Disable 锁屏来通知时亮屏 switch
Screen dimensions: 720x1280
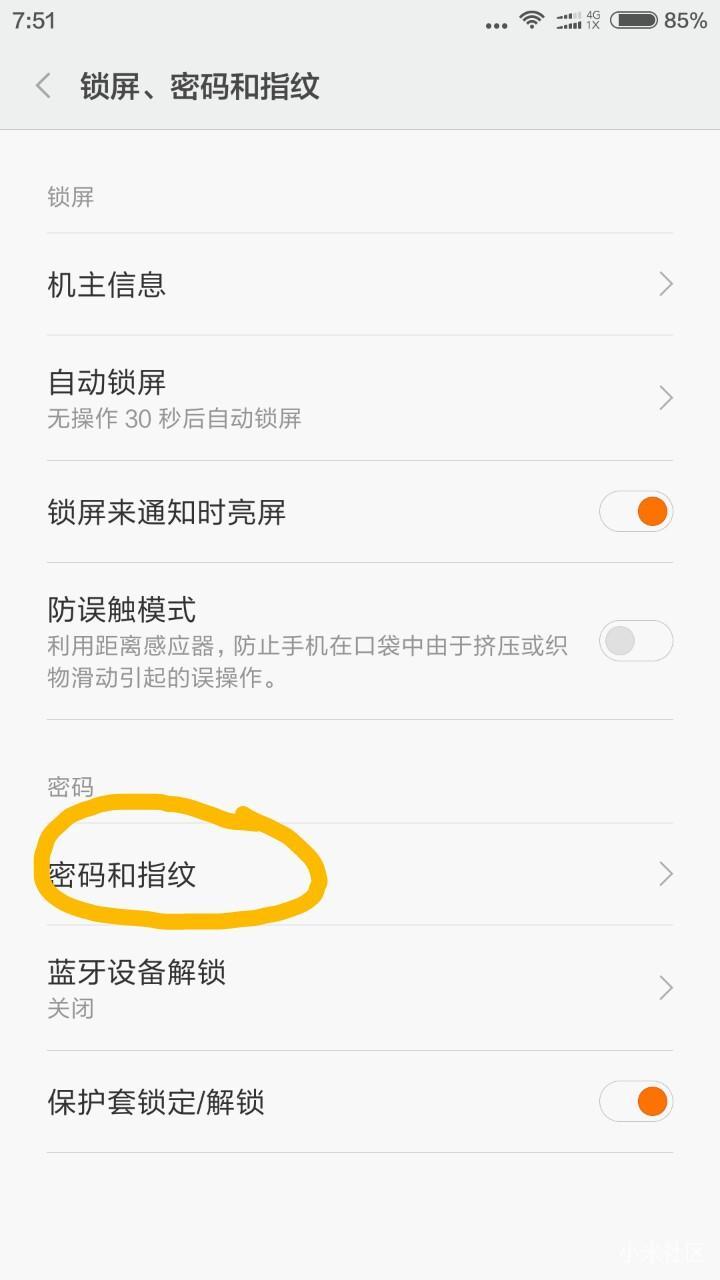click(x=636, y=511)
